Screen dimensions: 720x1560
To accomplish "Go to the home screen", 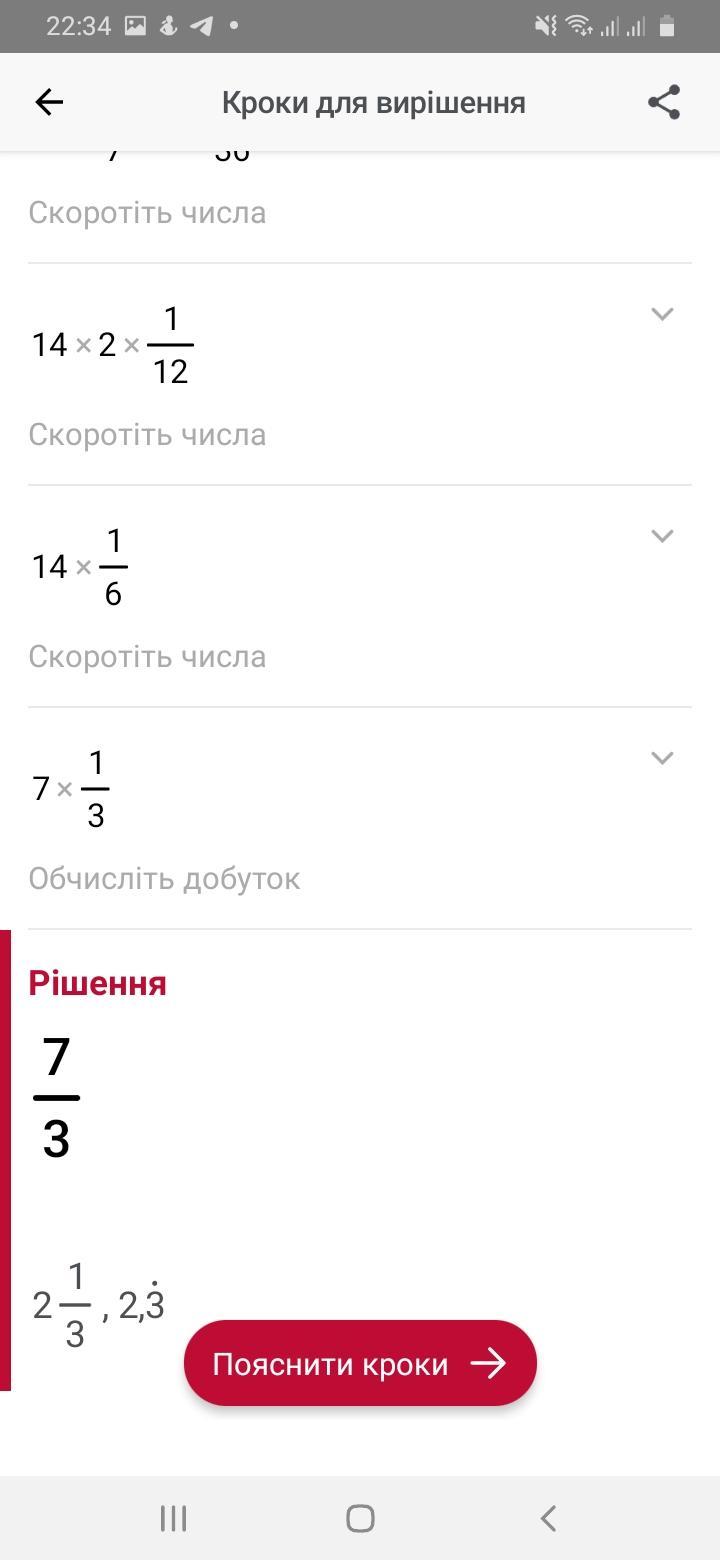I will [360, 1518].
